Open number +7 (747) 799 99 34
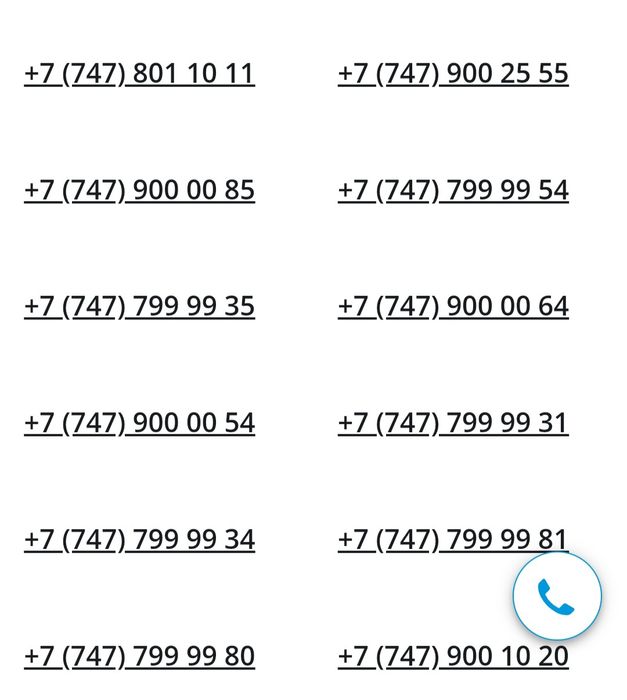 (x=139, y=540)
